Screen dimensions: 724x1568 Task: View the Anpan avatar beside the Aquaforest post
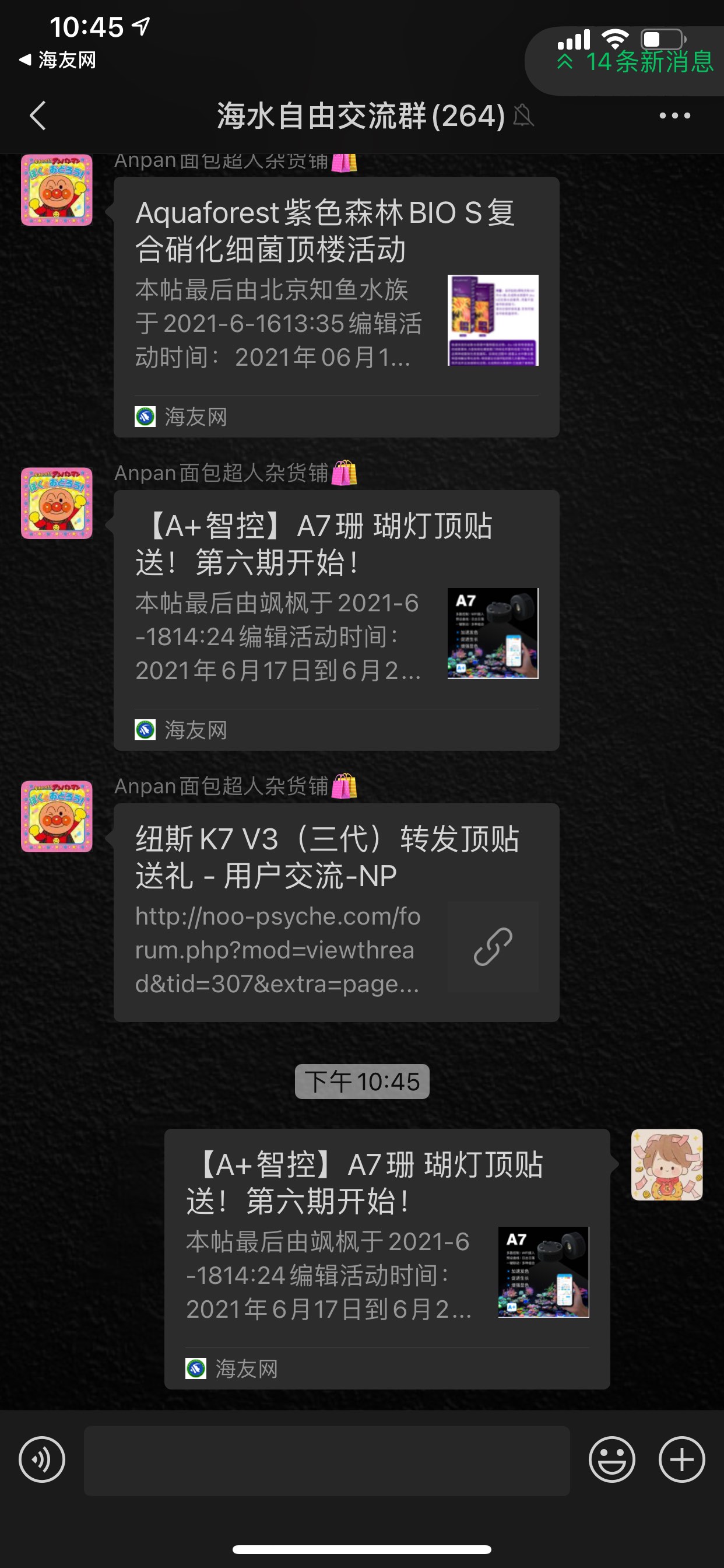point(57,190)
